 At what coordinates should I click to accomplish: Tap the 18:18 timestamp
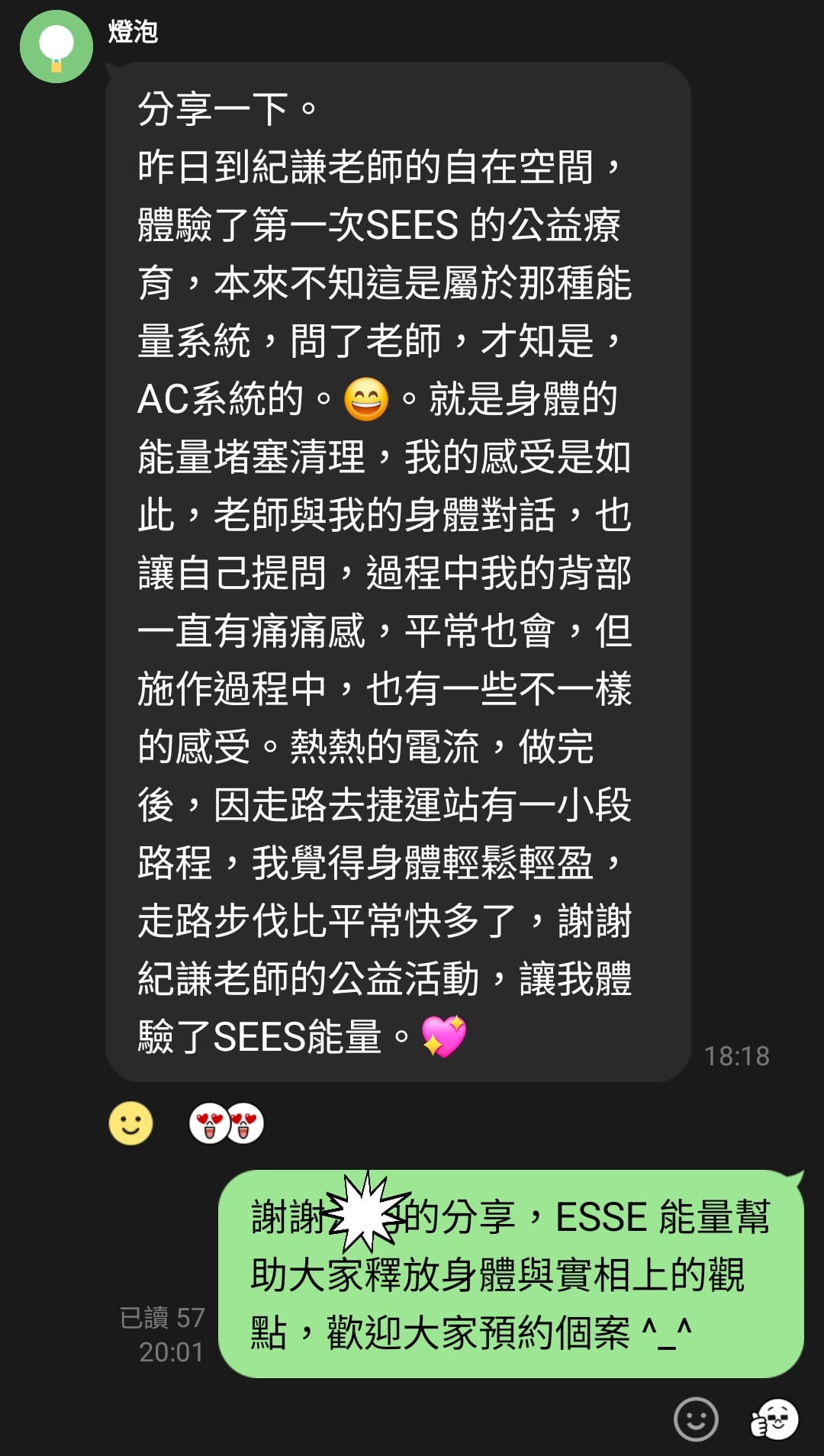[736, 1055]
